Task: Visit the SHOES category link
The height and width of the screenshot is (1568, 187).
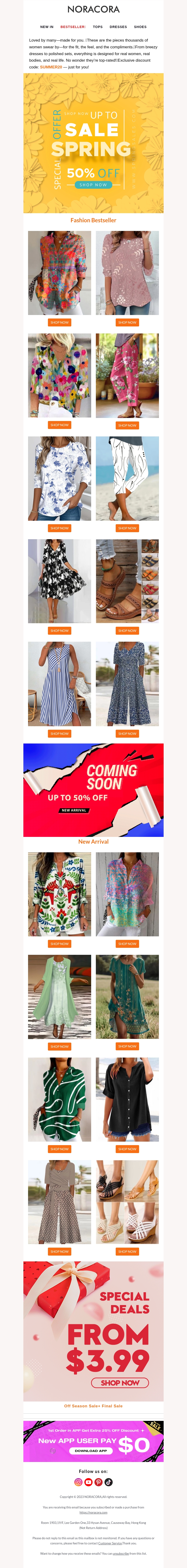Action: [140, 27]
